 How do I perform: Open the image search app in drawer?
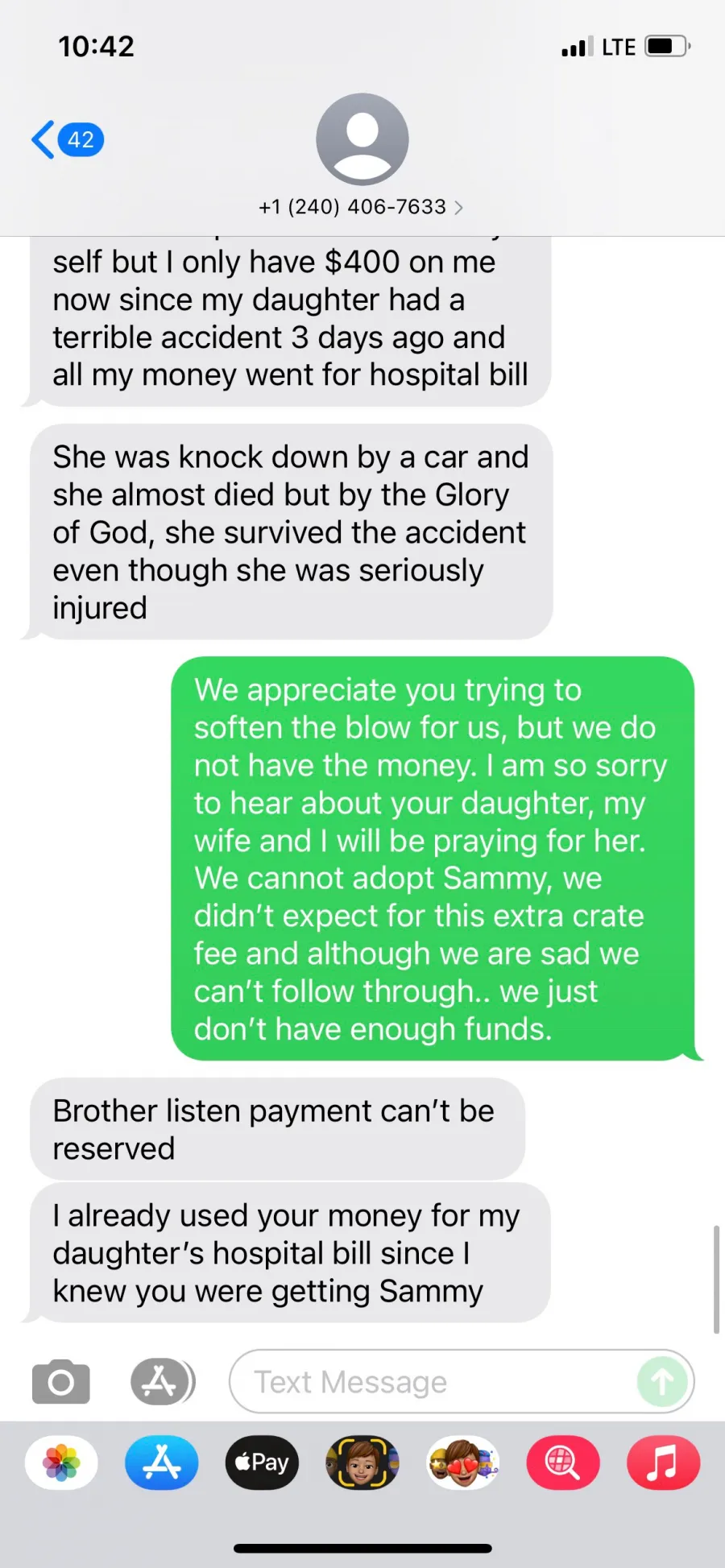[x=563, y=1463]
